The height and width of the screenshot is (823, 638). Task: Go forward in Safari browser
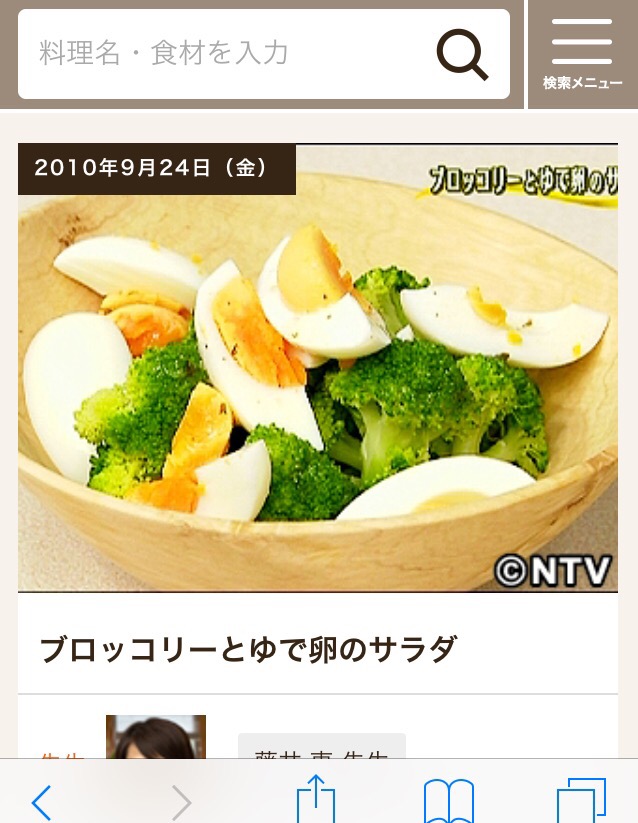(181, 801)
